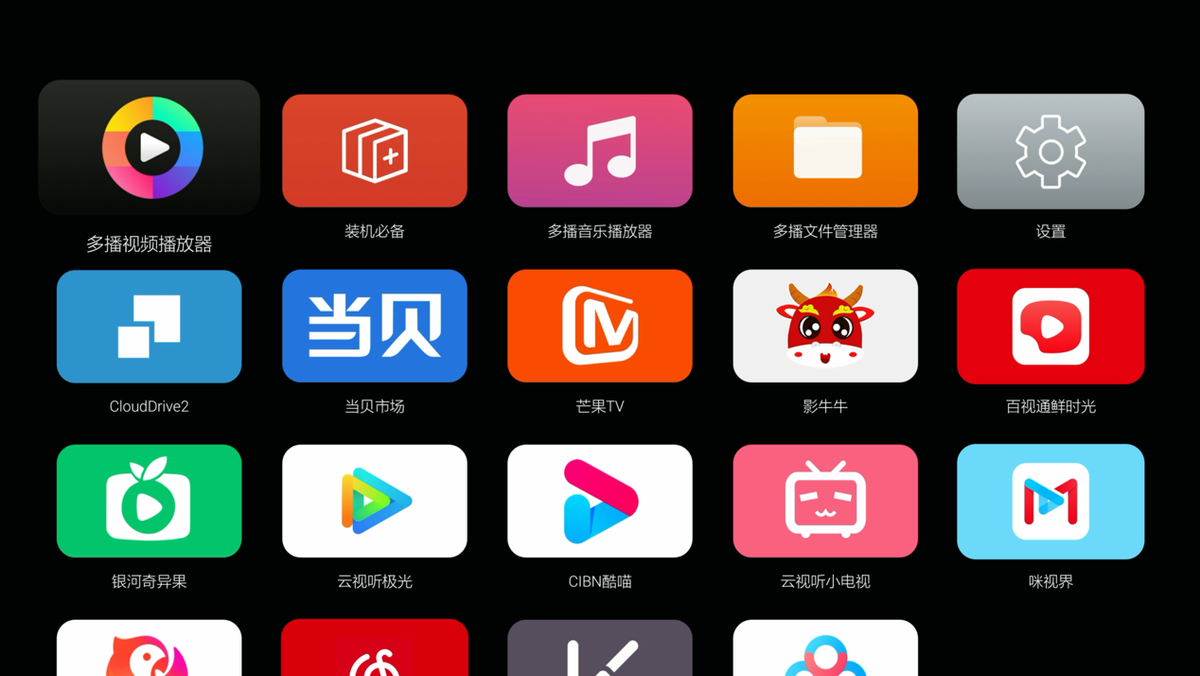The width and height of the screenshot is (1200, 676).
Task: Open CIBN酷喵 app
Action: (x=599, y=501)
